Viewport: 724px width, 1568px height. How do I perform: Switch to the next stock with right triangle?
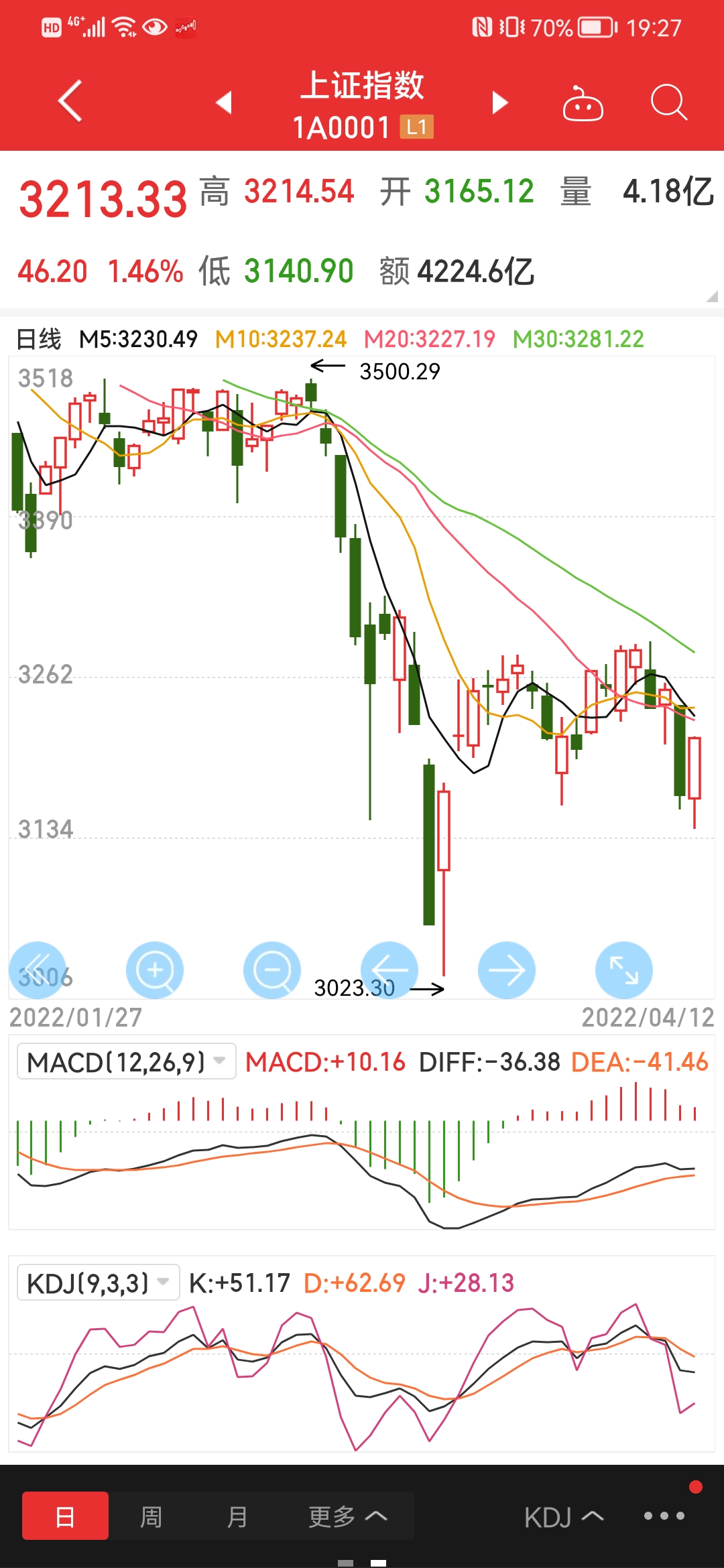click(500, 103)
